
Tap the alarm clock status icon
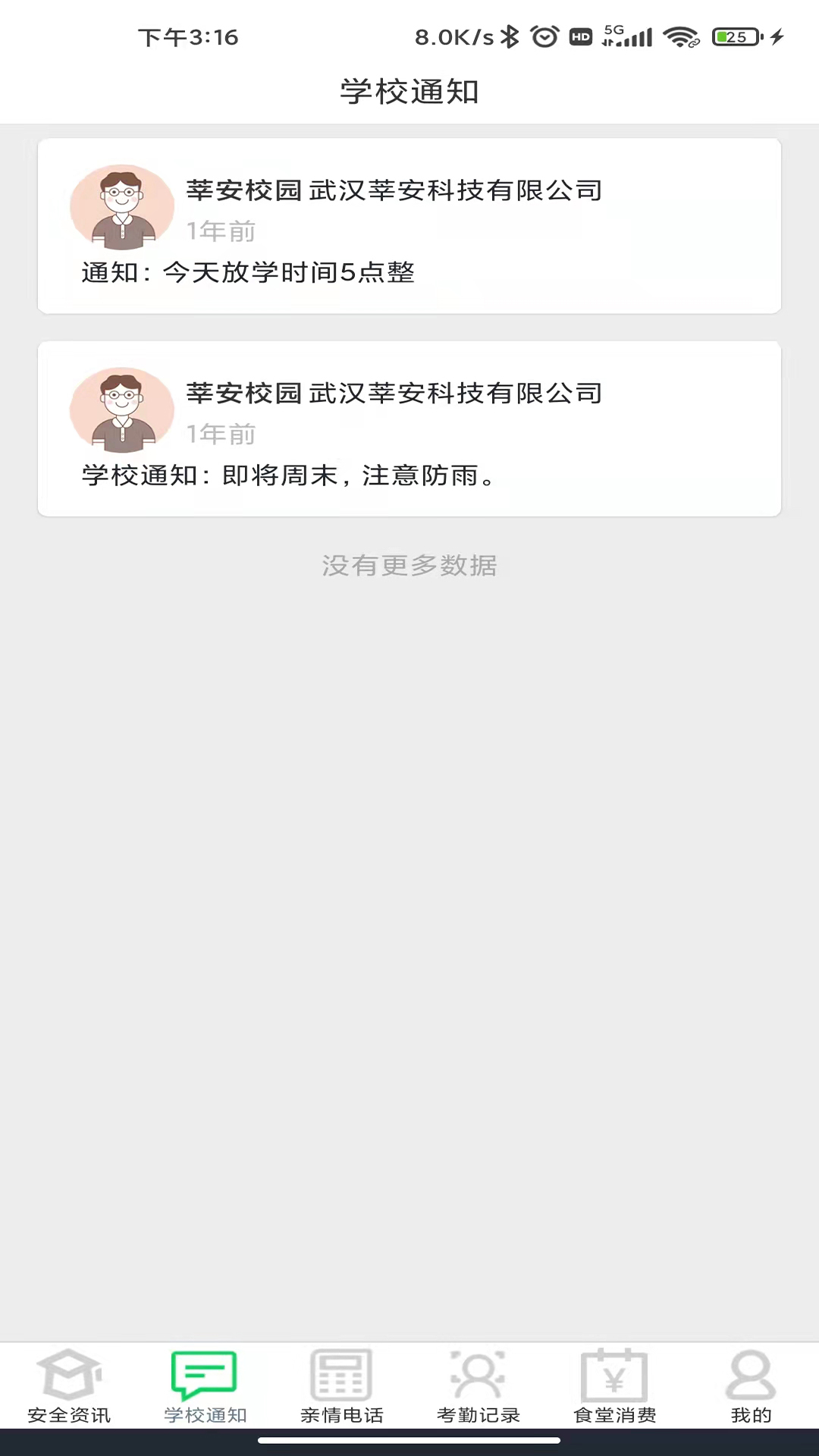click(x=544, y=36)
